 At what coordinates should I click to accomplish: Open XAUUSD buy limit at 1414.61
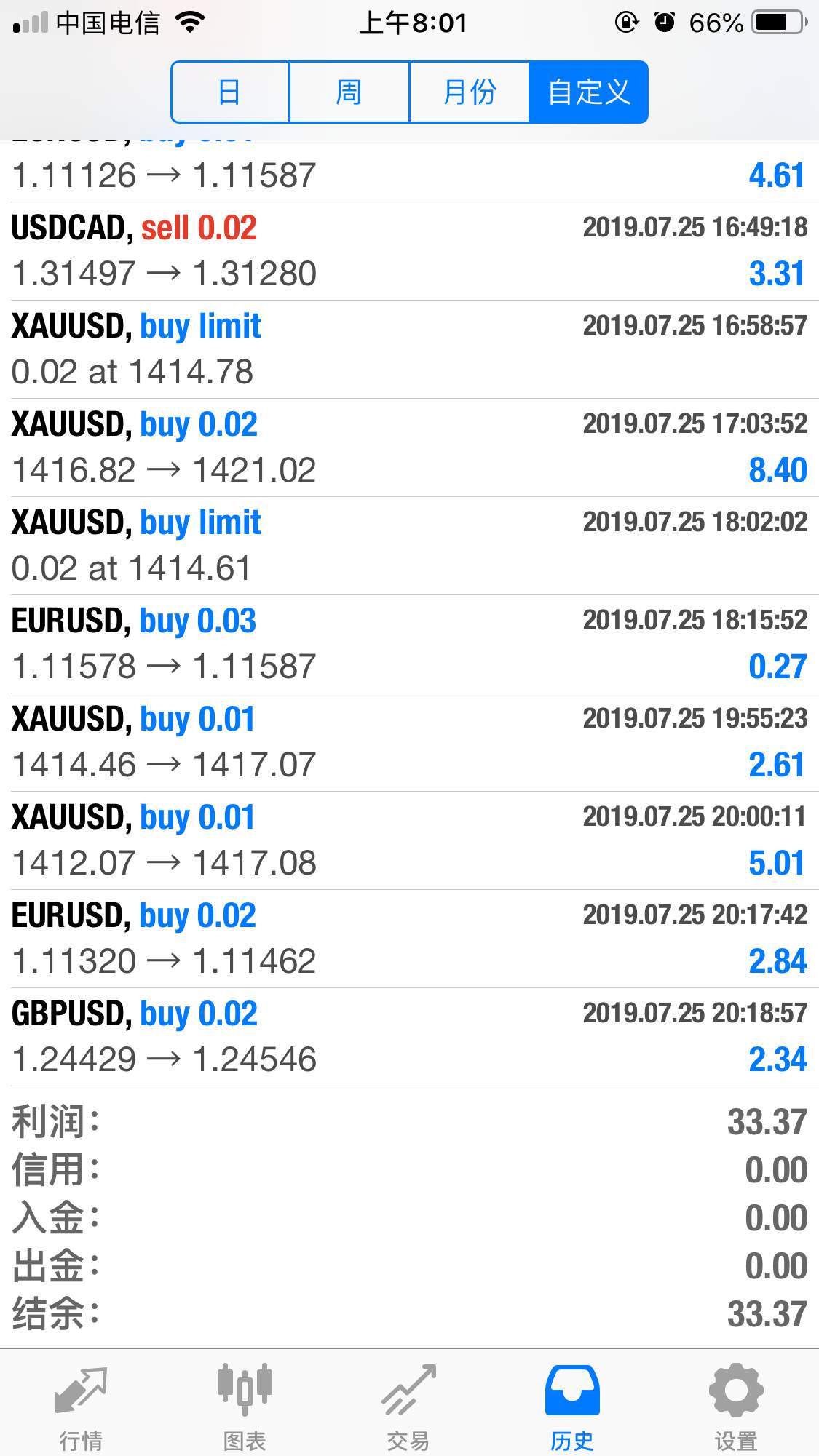coord(409,546)
